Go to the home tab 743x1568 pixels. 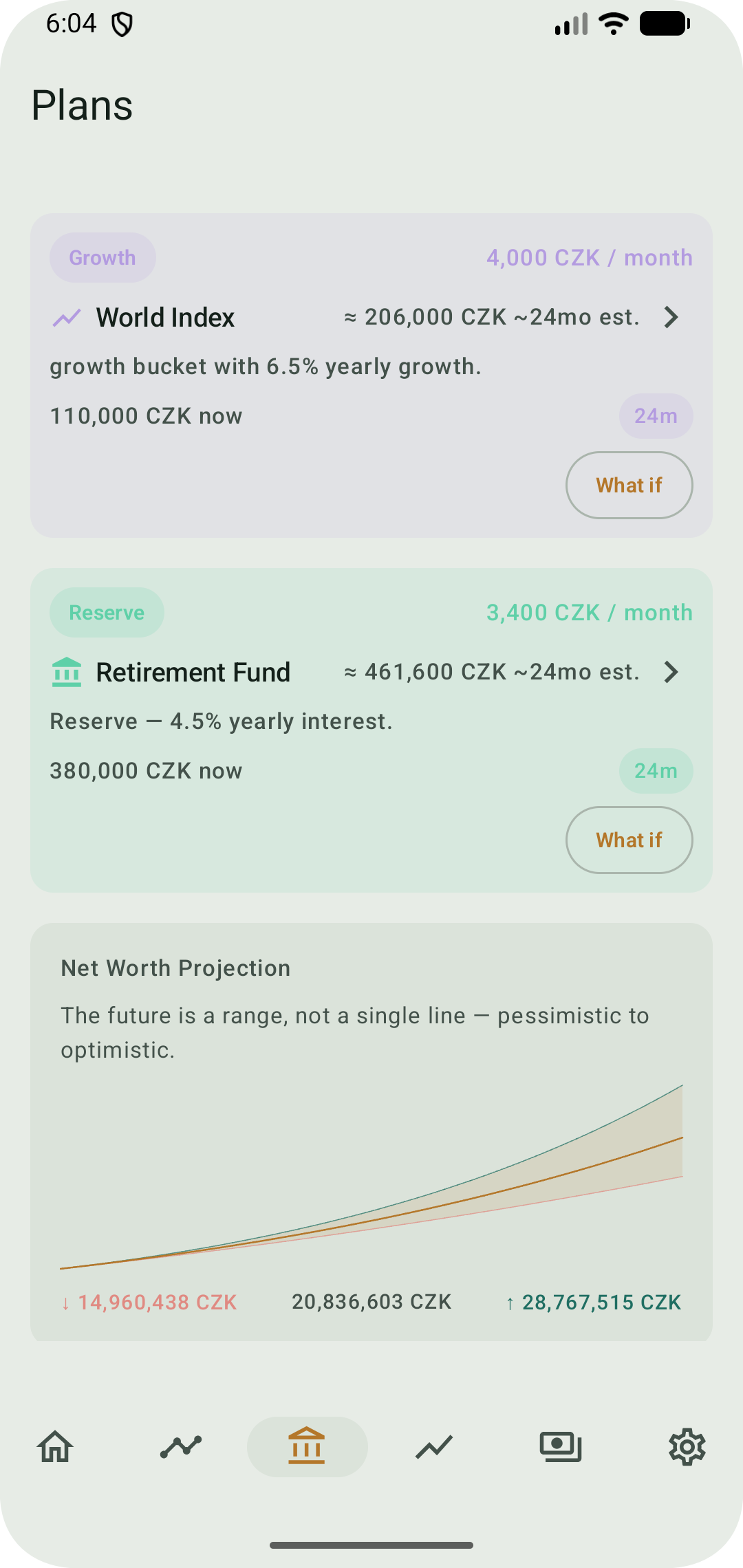tap(55, 1446)
